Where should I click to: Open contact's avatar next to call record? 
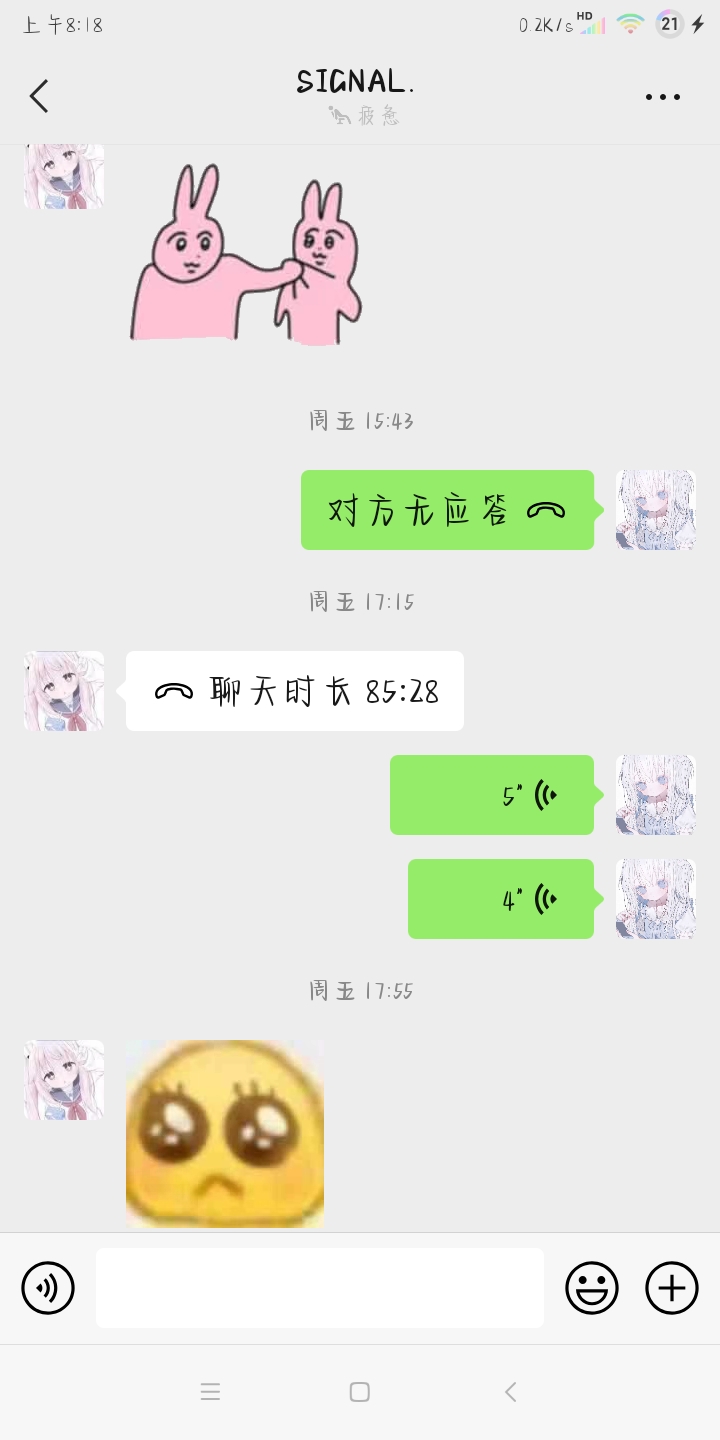pyautogui.click(x=64, y=691)
